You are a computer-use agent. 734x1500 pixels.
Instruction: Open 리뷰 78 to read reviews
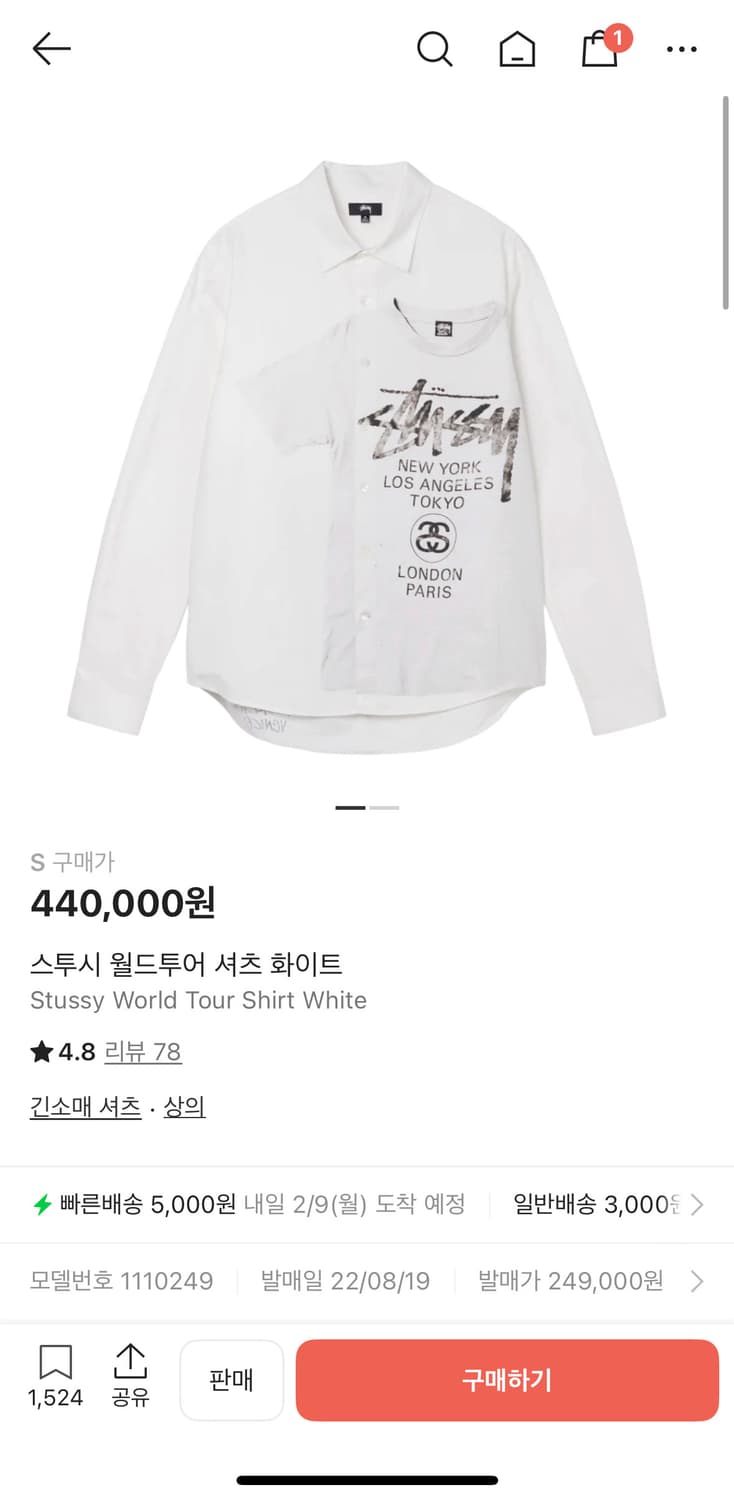pos(143,1052)
